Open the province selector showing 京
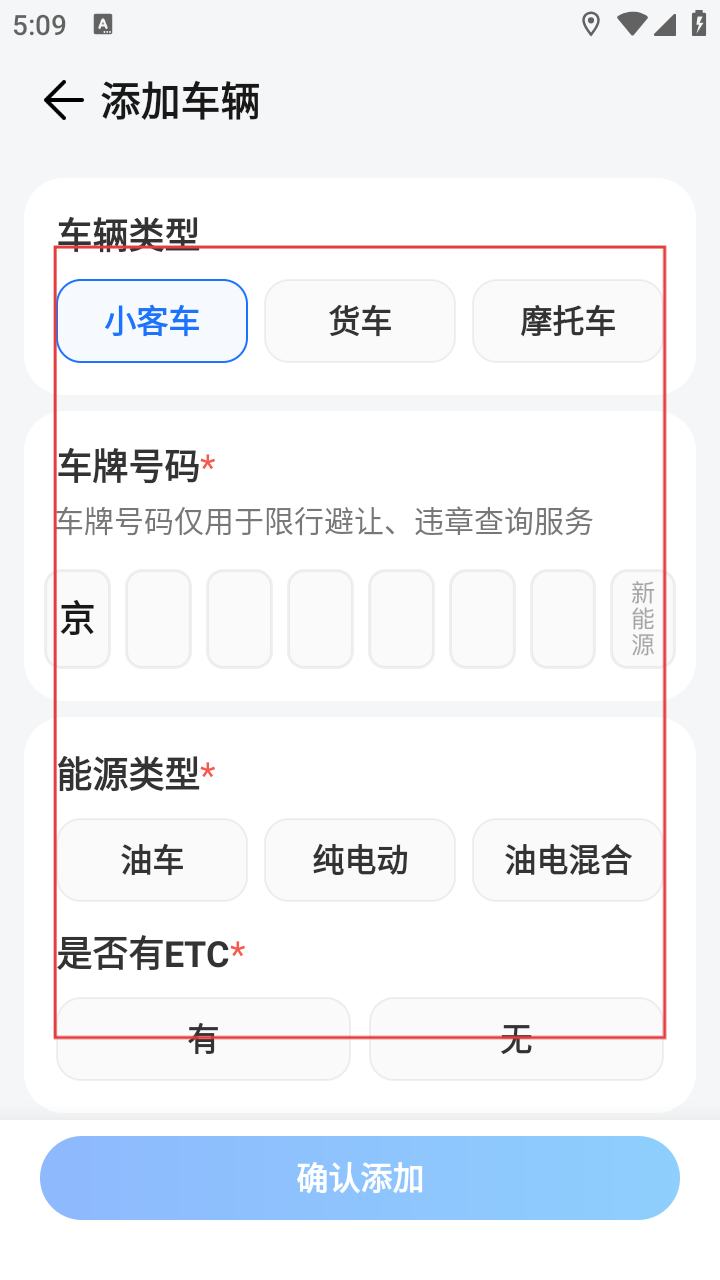The width and height of the screenshot is (720, 1280). pyautogui.click(x=77, y=619)
